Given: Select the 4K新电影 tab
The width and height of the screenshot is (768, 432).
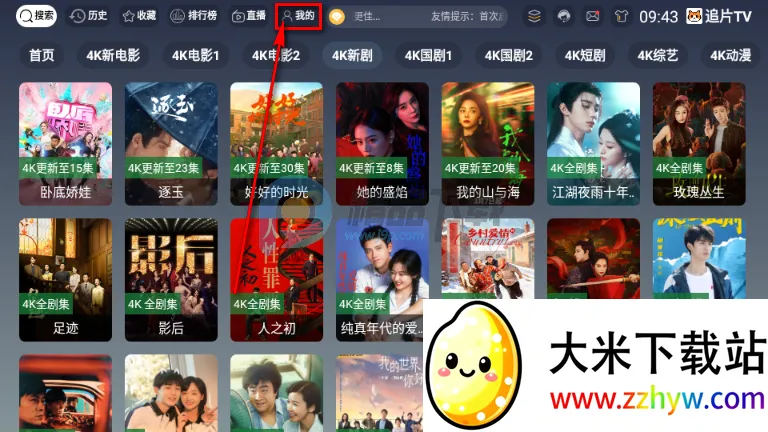Looking at the screenshot, I should [x=113, y=55].
